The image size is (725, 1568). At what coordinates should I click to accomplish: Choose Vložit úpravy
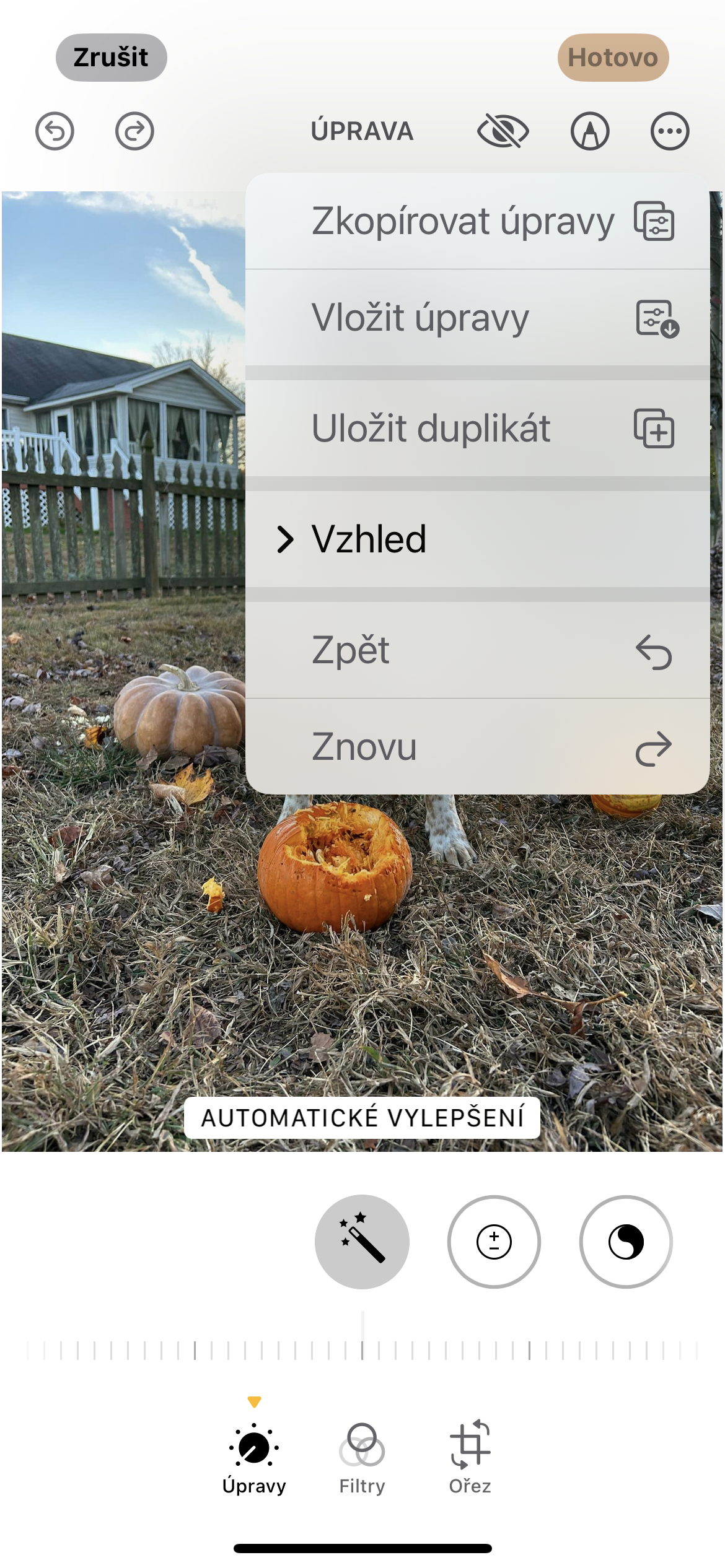coord(477,318)
